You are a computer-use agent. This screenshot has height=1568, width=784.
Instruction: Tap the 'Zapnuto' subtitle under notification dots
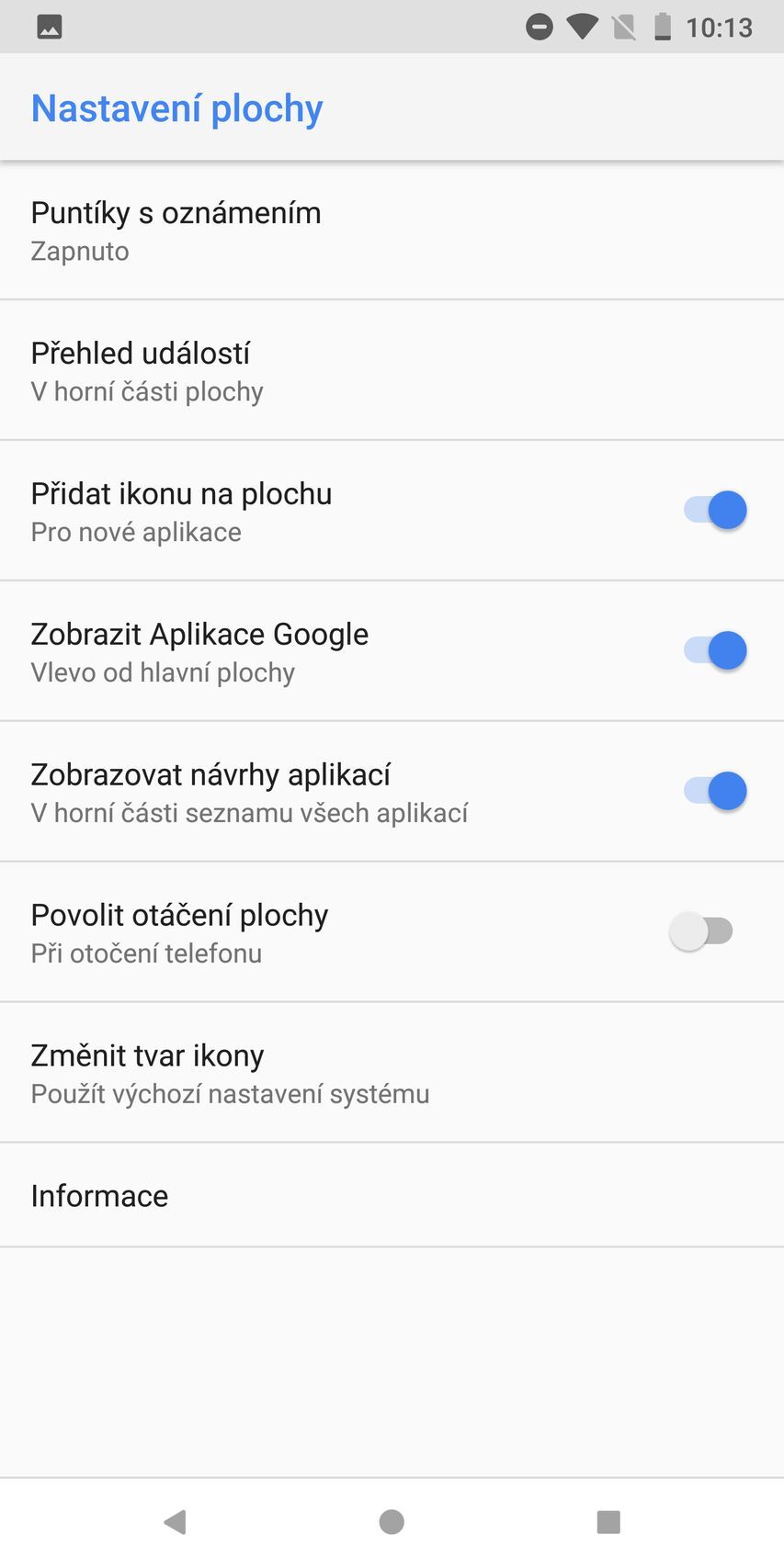pos(80,251)
